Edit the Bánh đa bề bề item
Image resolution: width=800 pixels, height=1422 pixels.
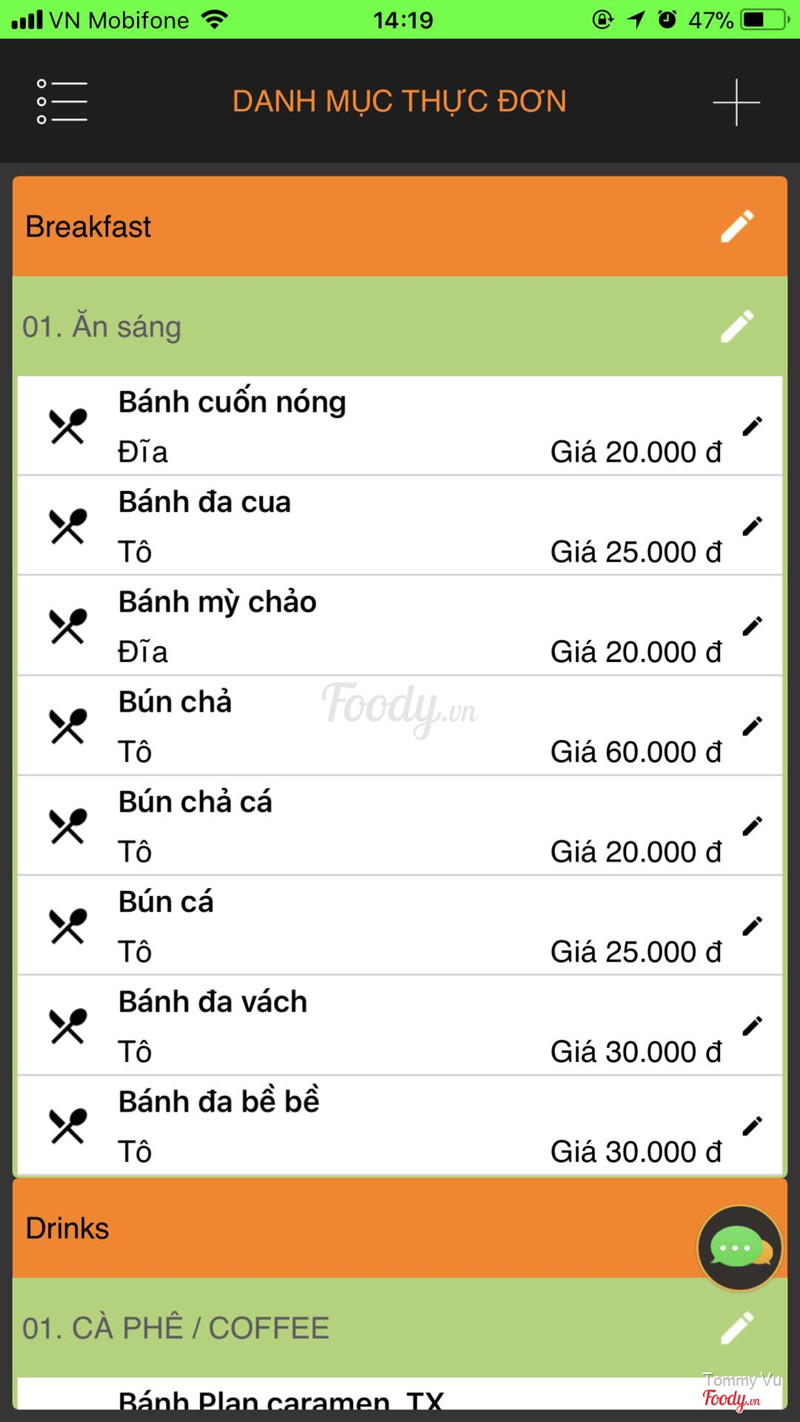[x=752, y=1126]
